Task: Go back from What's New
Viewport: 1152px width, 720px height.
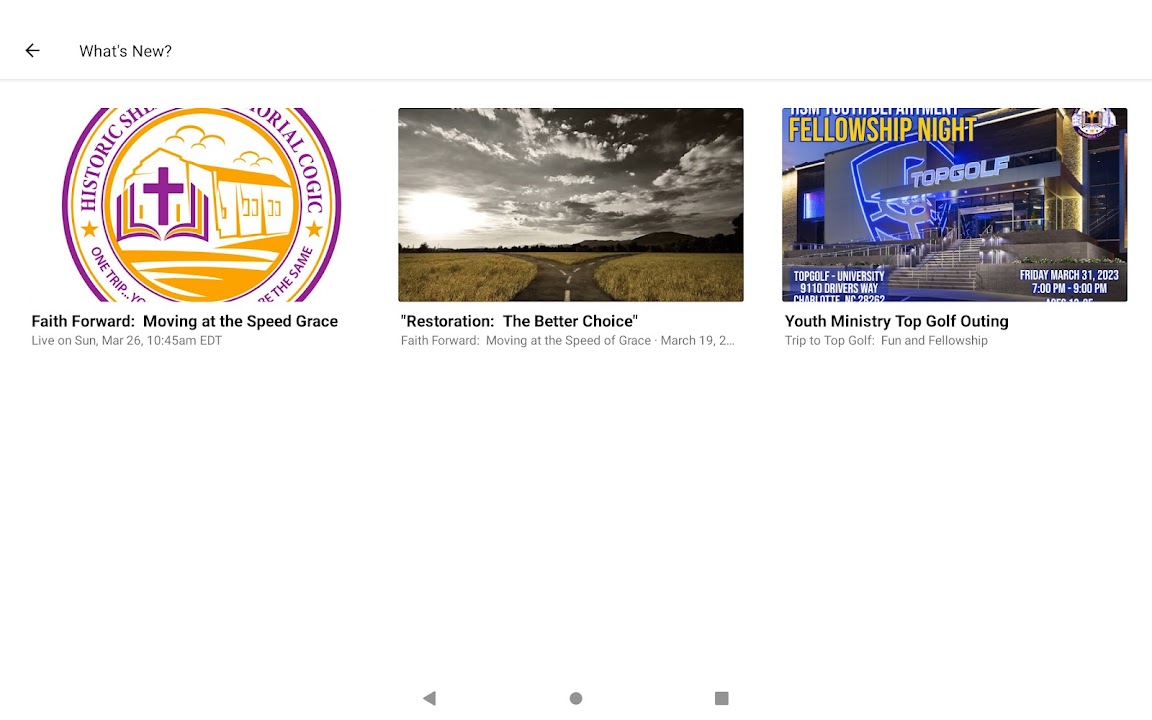Action: coord(33,51)
